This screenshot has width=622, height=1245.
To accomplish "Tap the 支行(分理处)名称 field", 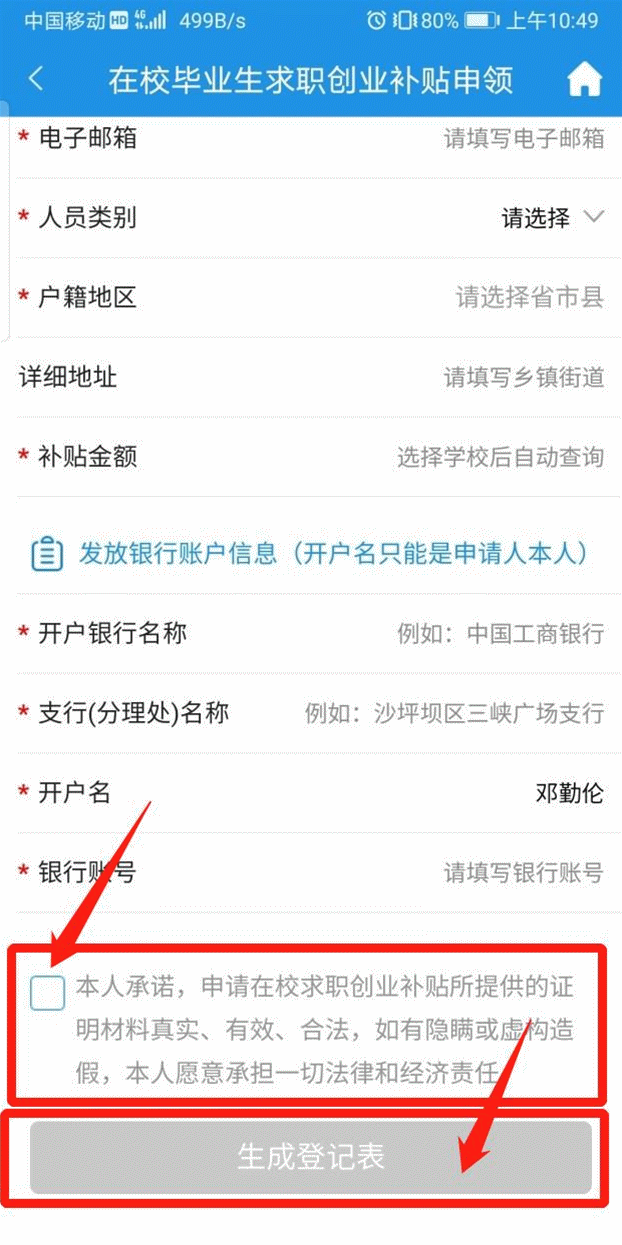I will 454,713.
